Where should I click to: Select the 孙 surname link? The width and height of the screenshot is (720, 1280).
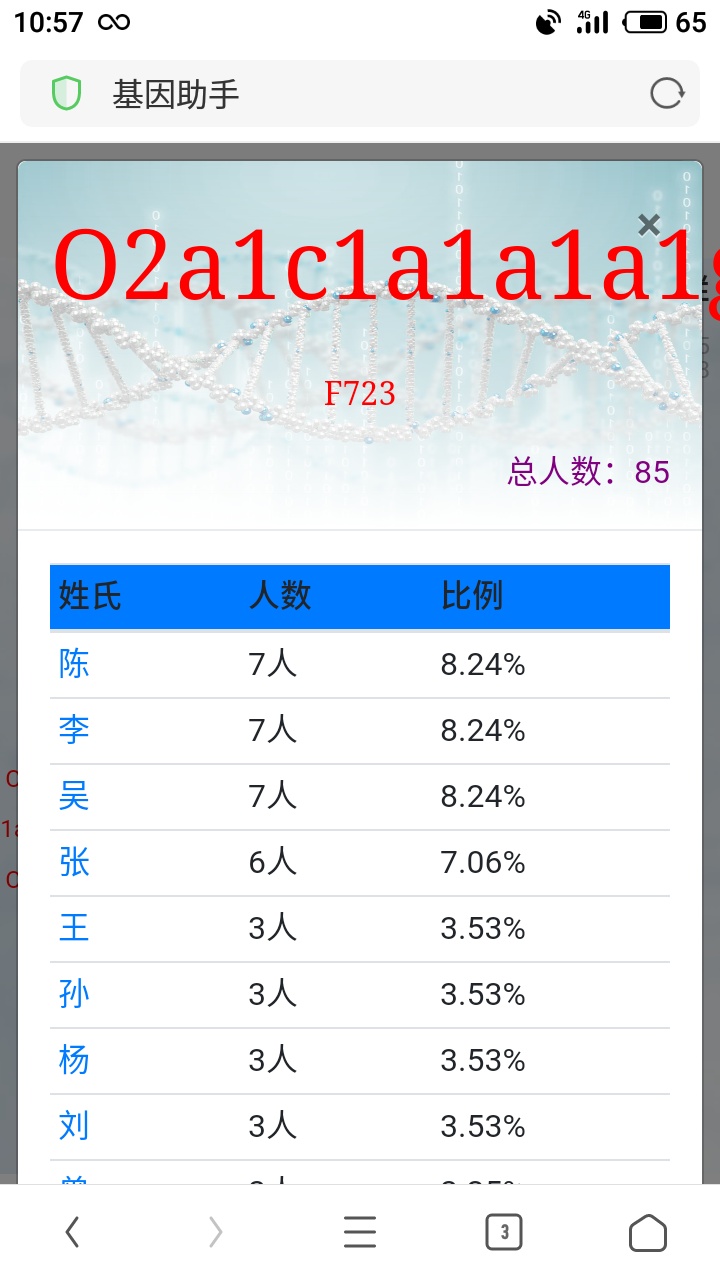[x=74, y=994]
